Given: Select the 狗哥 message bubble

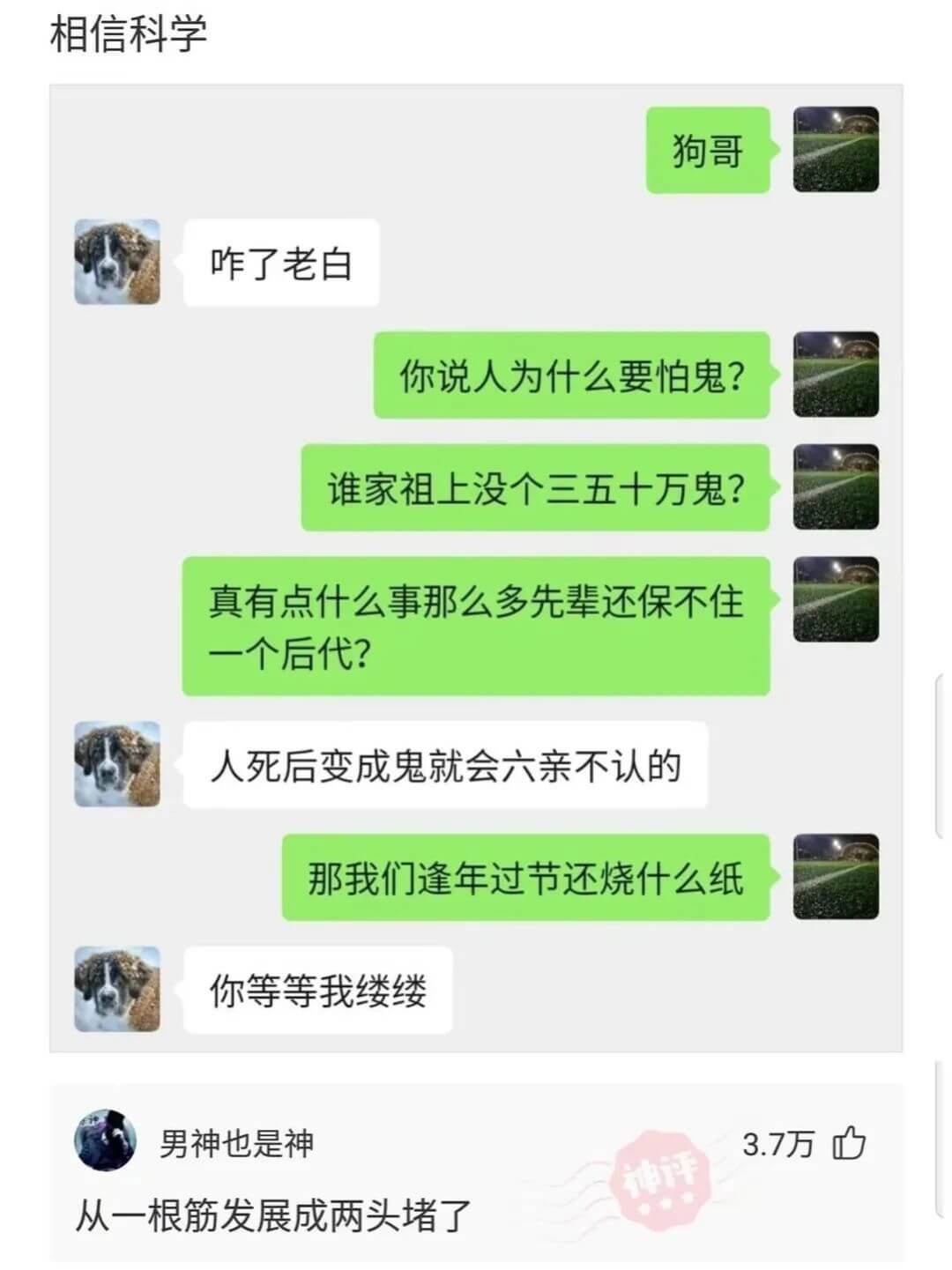Looking at the screenshot, I should pos(710,150).
